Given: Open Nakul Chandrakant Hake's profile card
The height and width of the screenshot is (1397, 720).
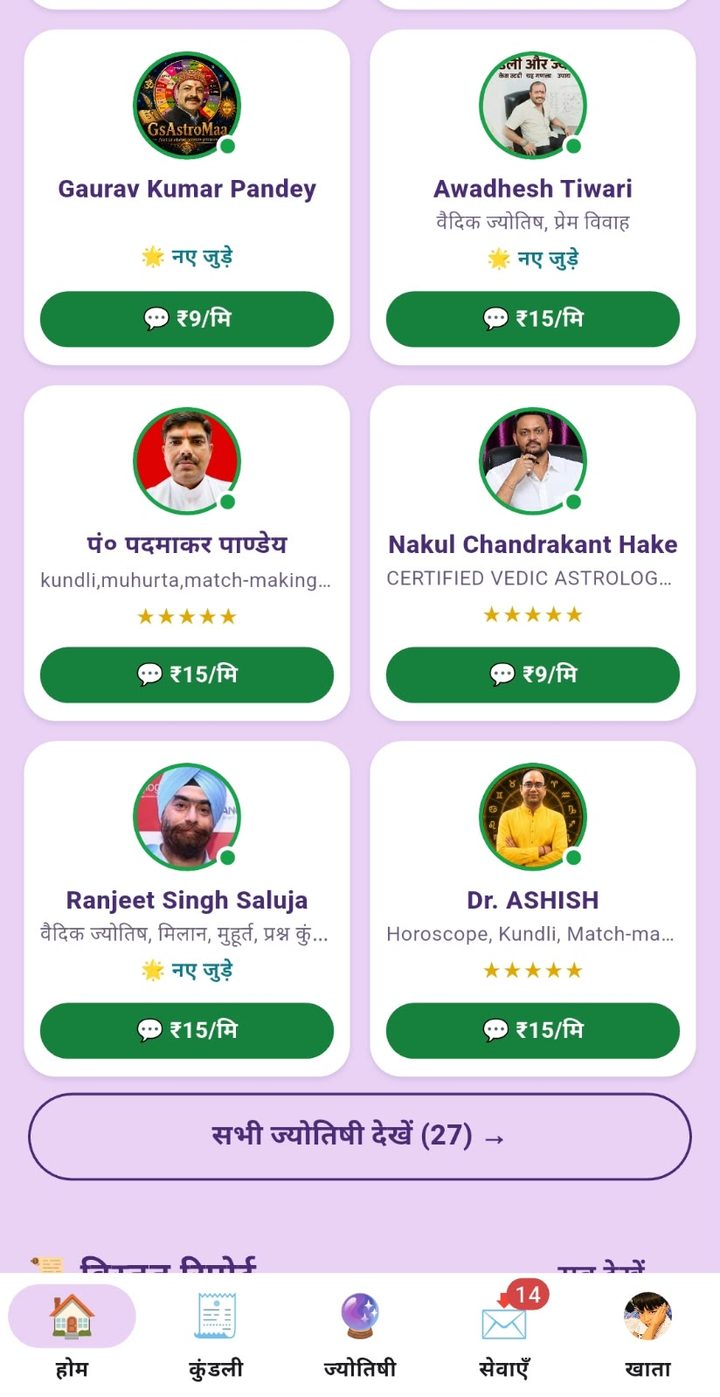Looking at the screenshot, I should coord(533,553).
